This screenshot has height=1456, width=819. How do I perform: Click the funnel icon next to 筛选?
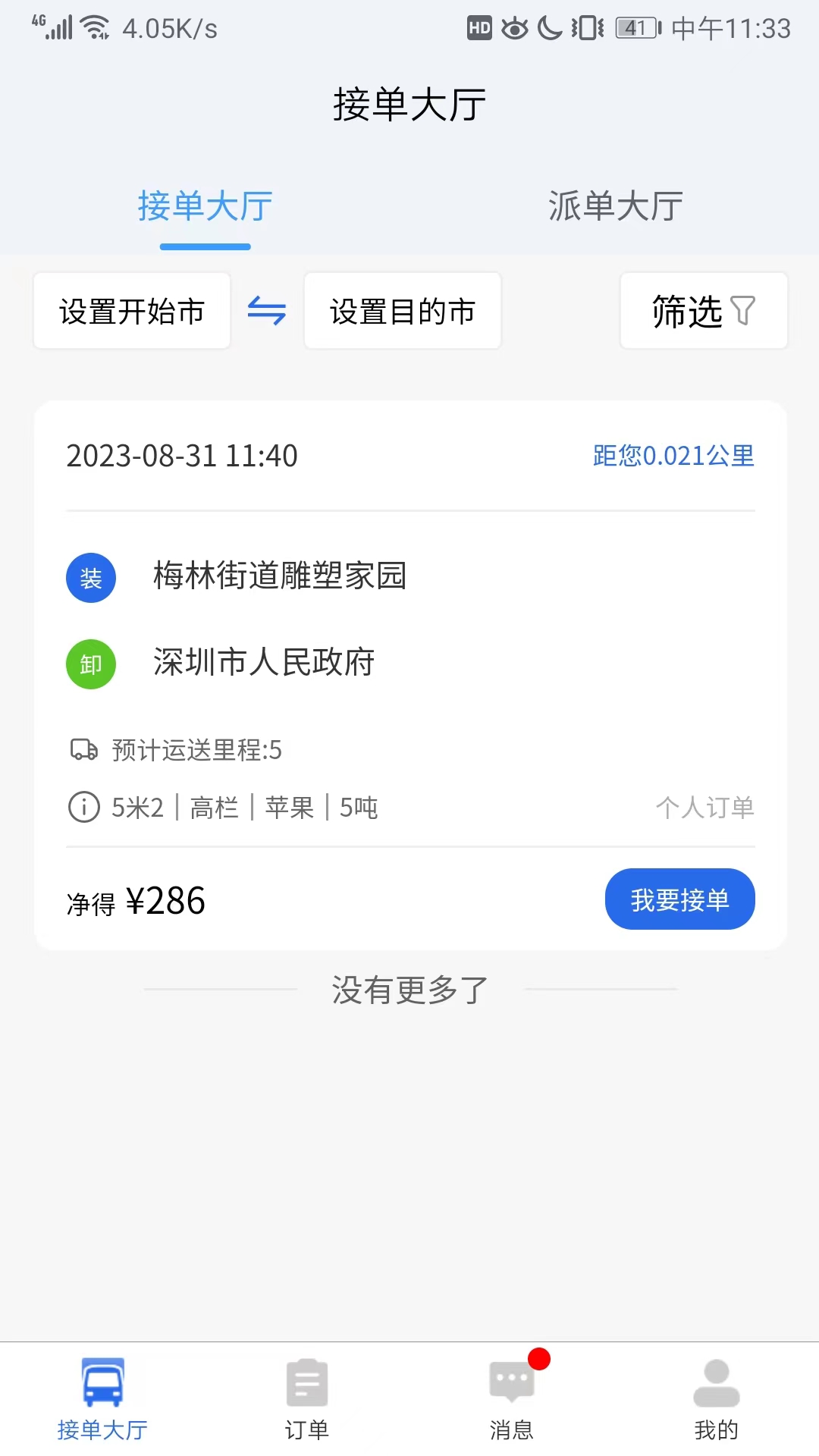coord(744,311)
